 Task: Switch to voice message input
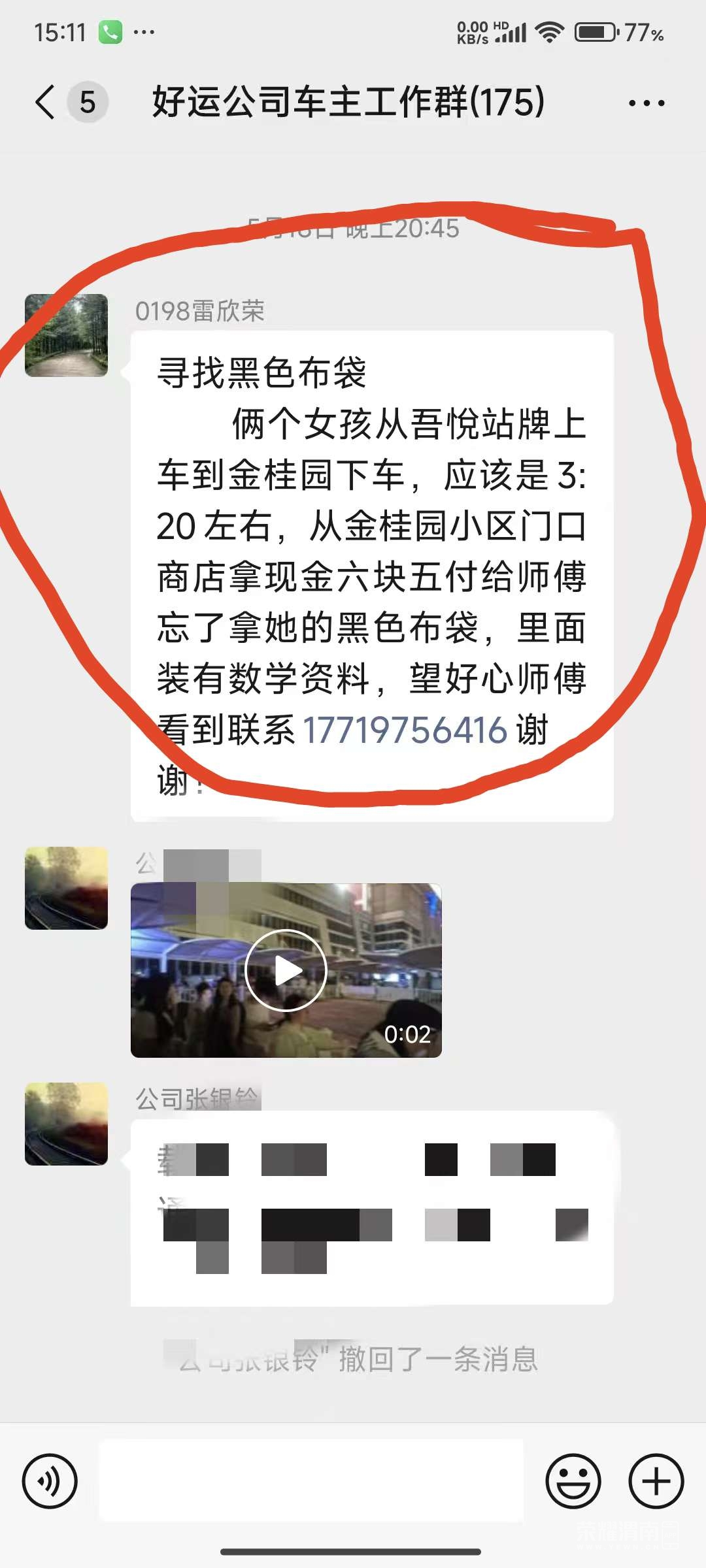coord(50,1481)
